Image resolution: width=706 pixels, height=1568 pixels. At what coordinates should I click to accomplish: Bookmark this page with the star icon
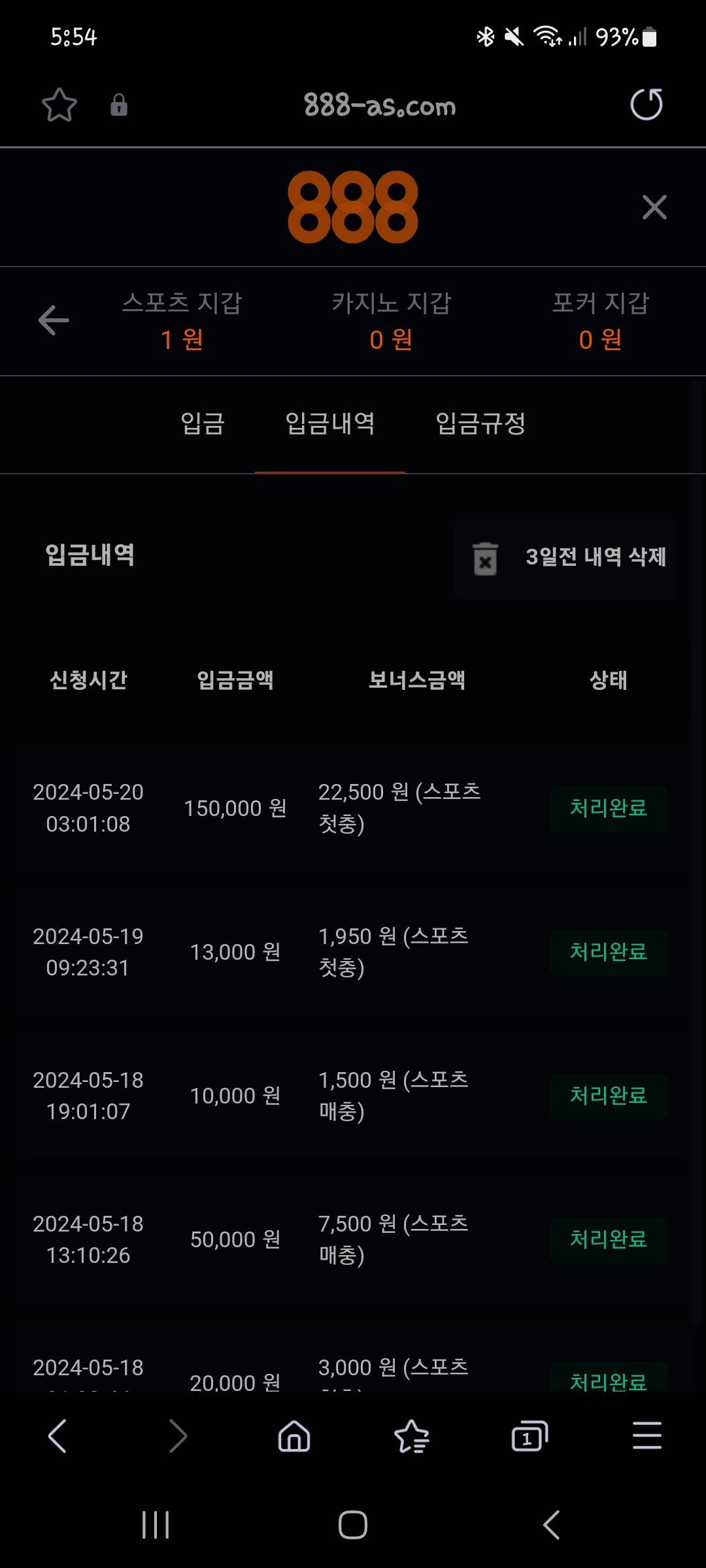(59, 105)
